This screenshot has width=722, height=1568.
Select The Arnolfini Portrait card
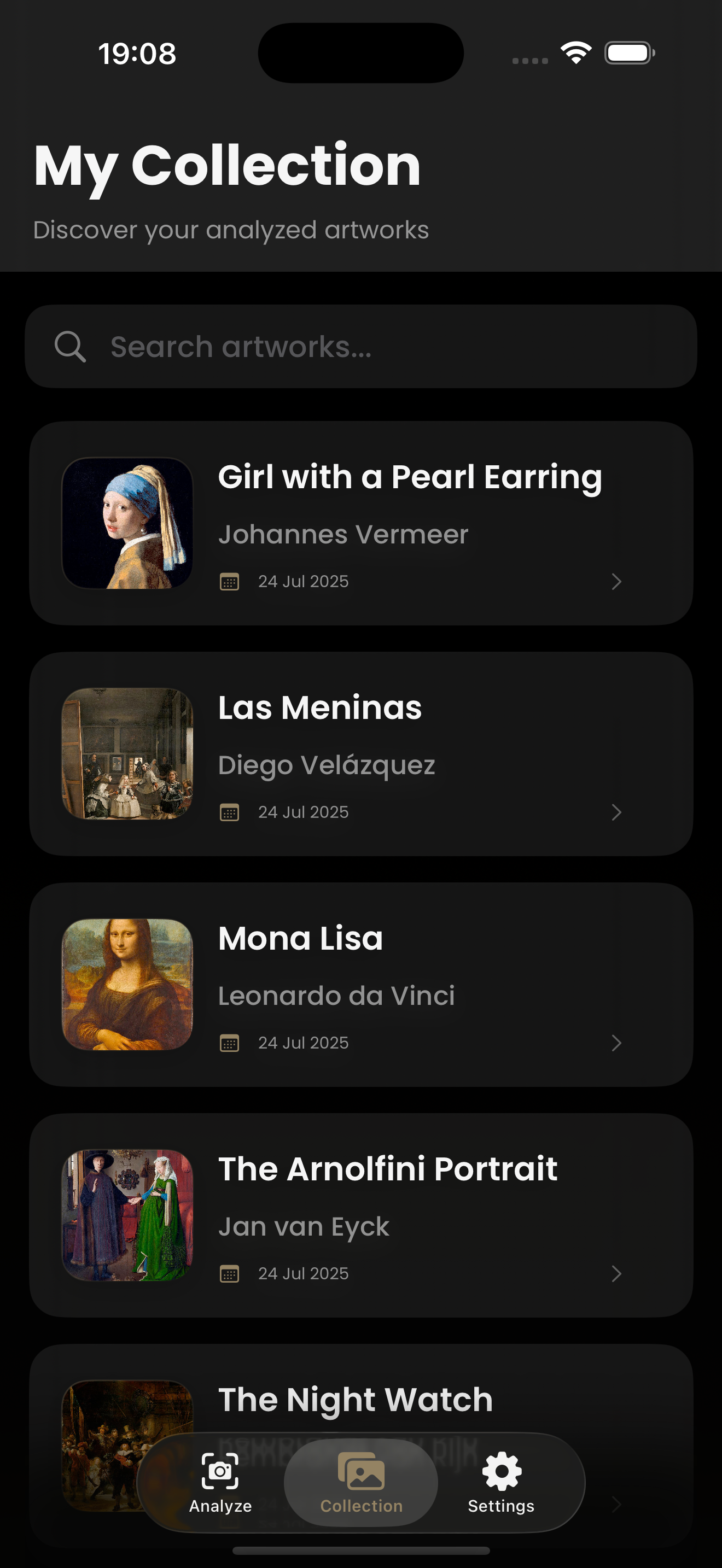point(361,1215)
